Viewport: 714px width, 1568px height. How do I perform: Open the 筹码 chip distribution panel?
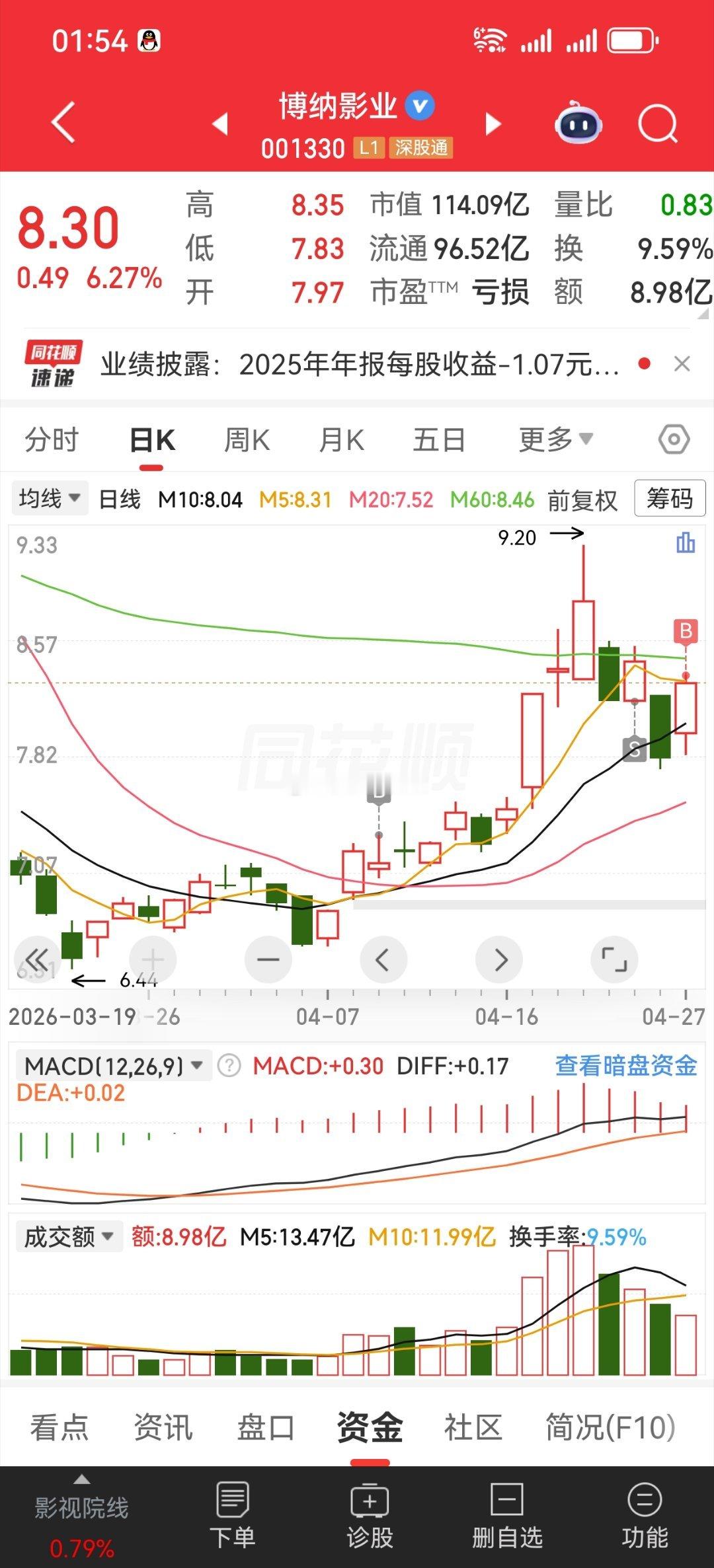pyautogui.click(x=669, y=500)
